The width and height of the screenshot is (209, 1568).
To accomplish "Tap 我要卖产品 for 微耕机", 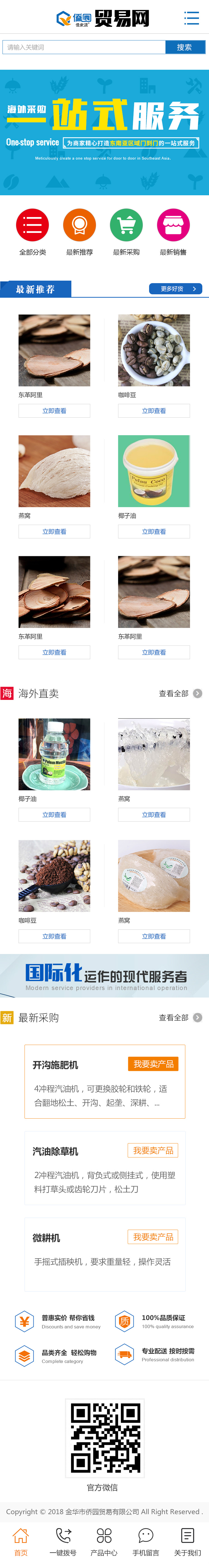I will pyautogui.click(x=153, y=1237).
